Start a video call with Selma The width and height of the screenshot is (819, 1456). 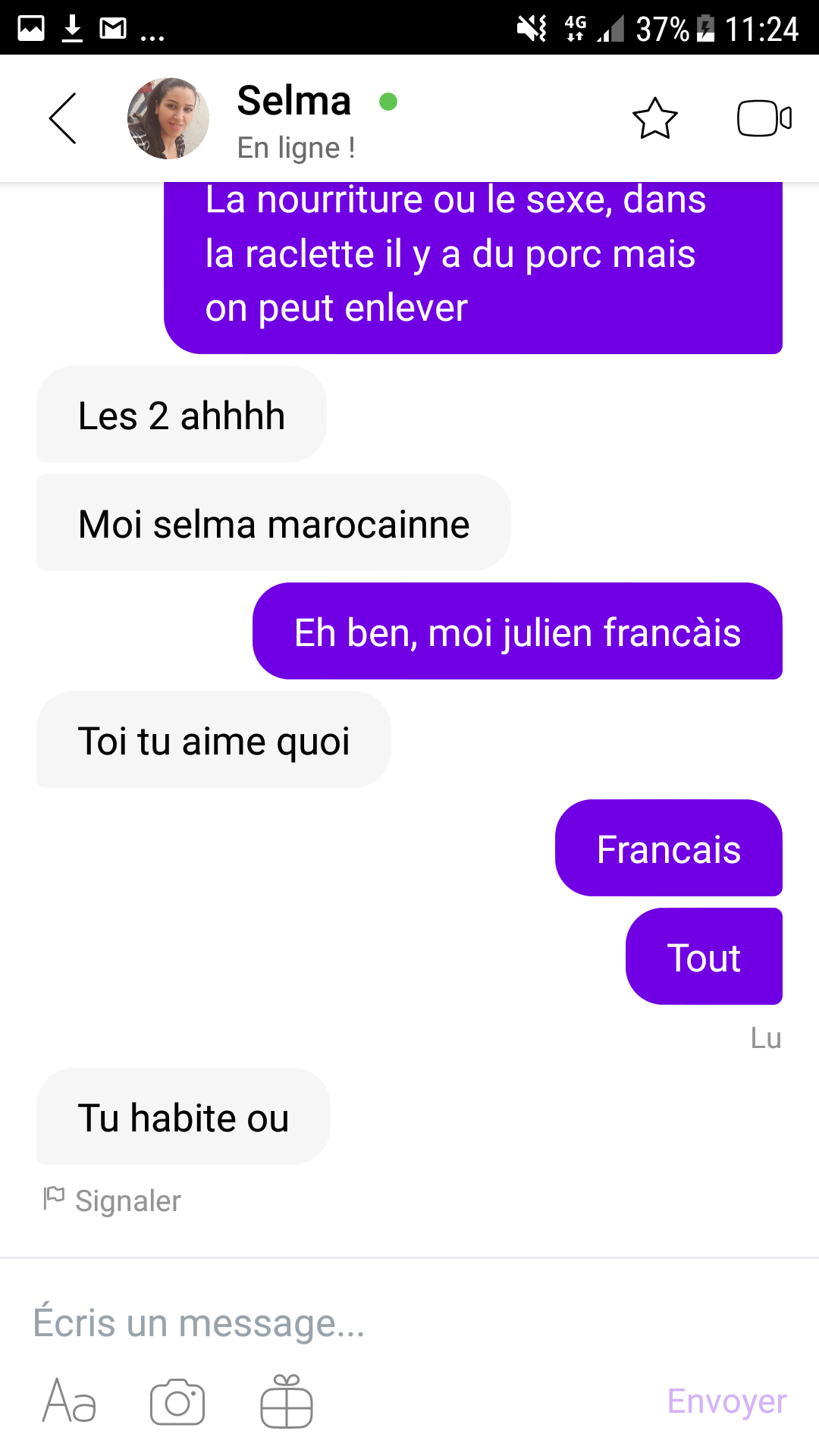click(x=764, y=118)
